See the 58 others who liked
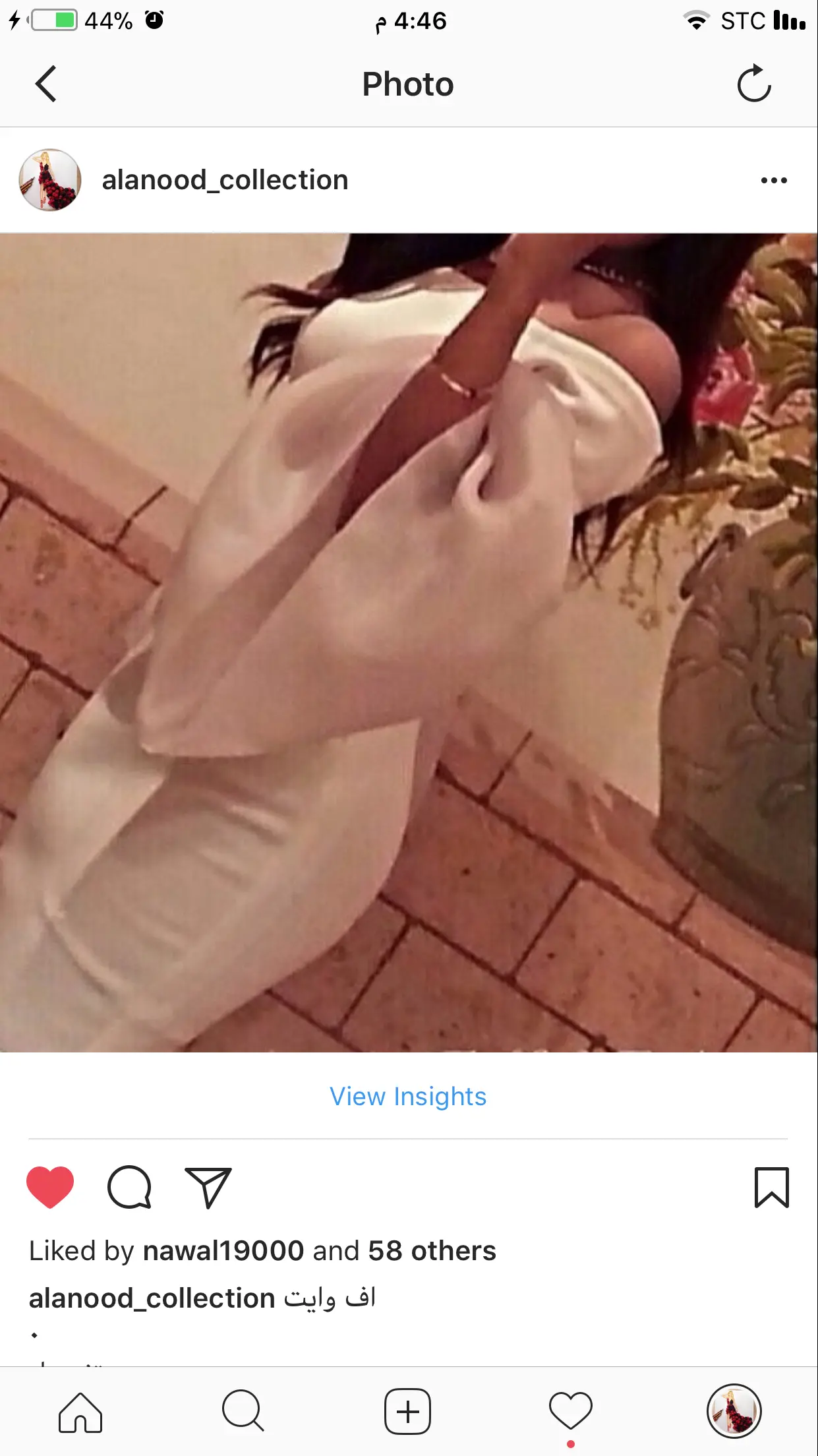This screenshot has height=1456, width=818. 432,1251
